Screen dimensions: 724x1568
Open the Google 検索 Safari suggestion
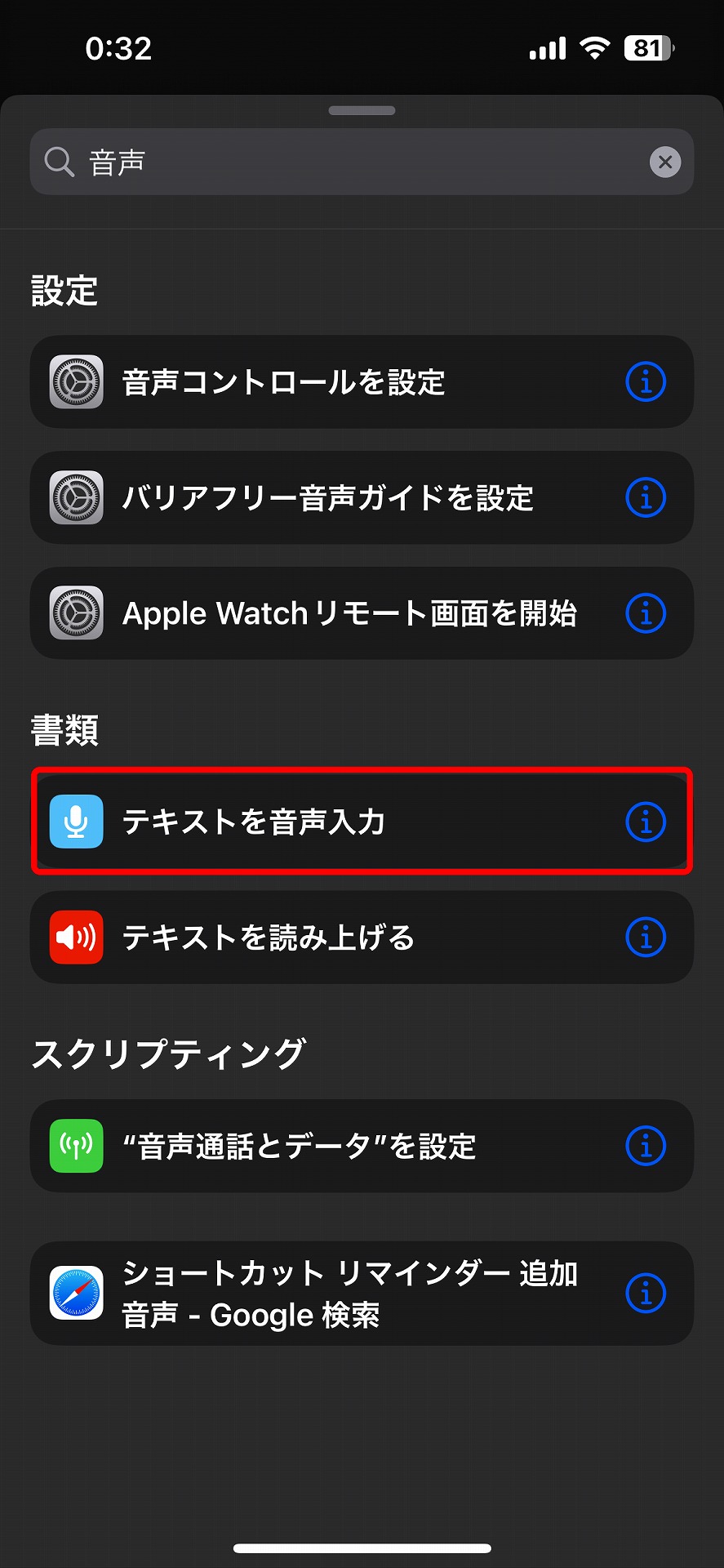tap(326, 1294)
